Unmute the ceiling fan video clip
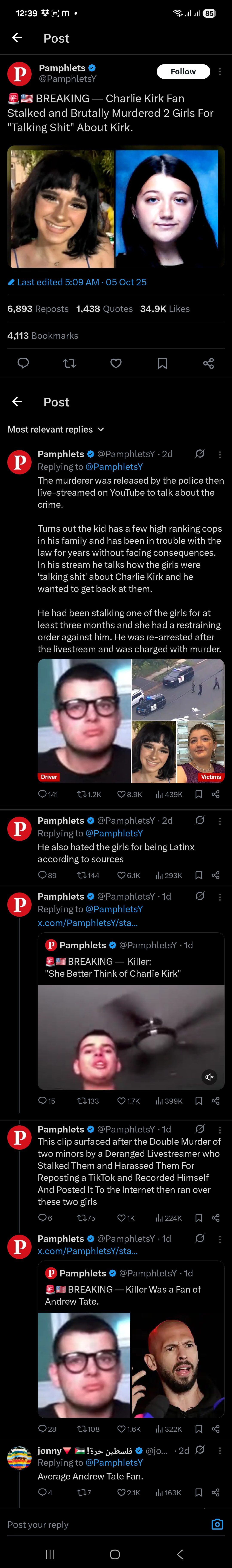Screen dimensions: 232x1568 coord(209,1077)
